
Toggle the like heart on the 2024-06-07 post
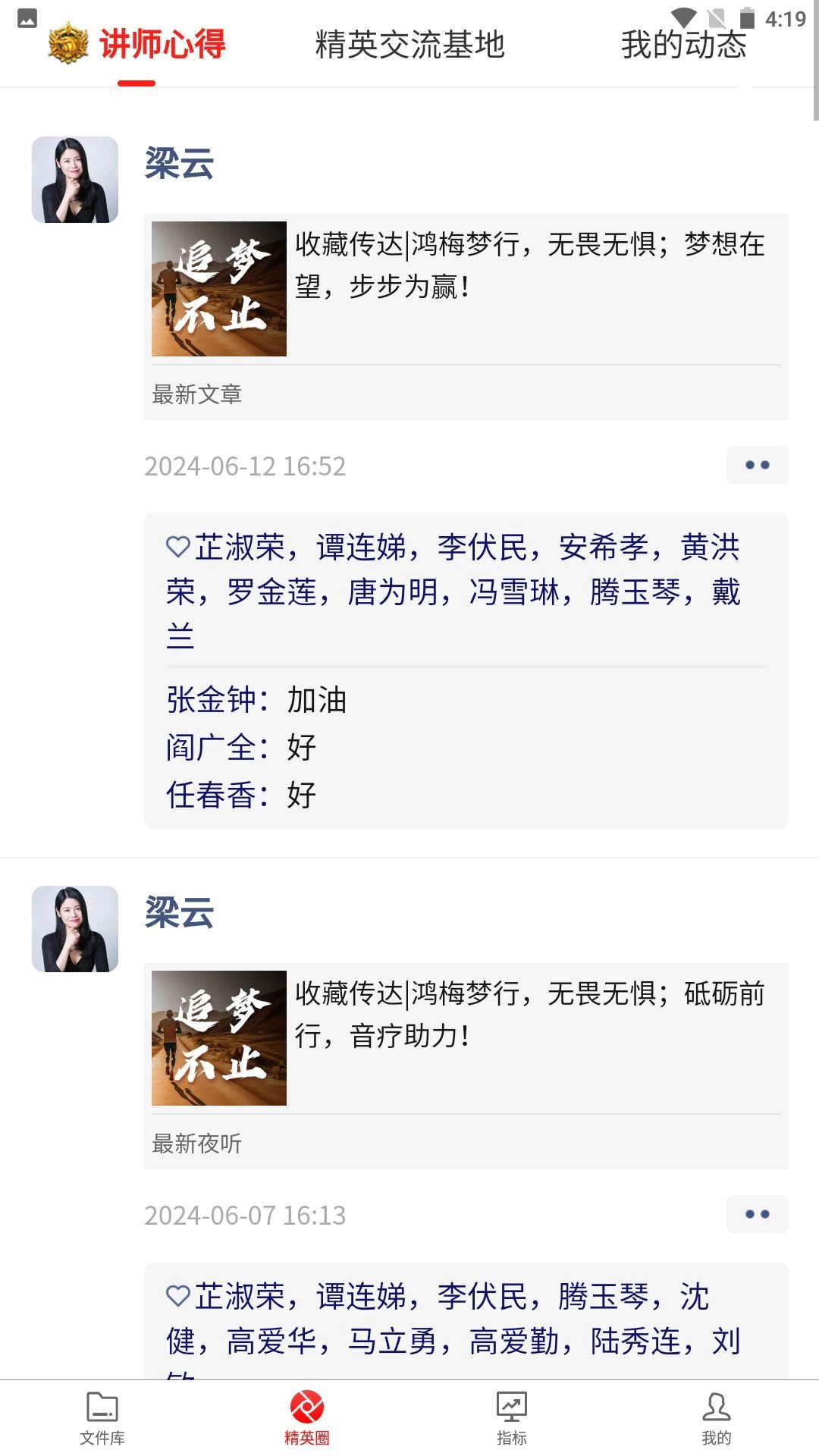point(179,1294)
